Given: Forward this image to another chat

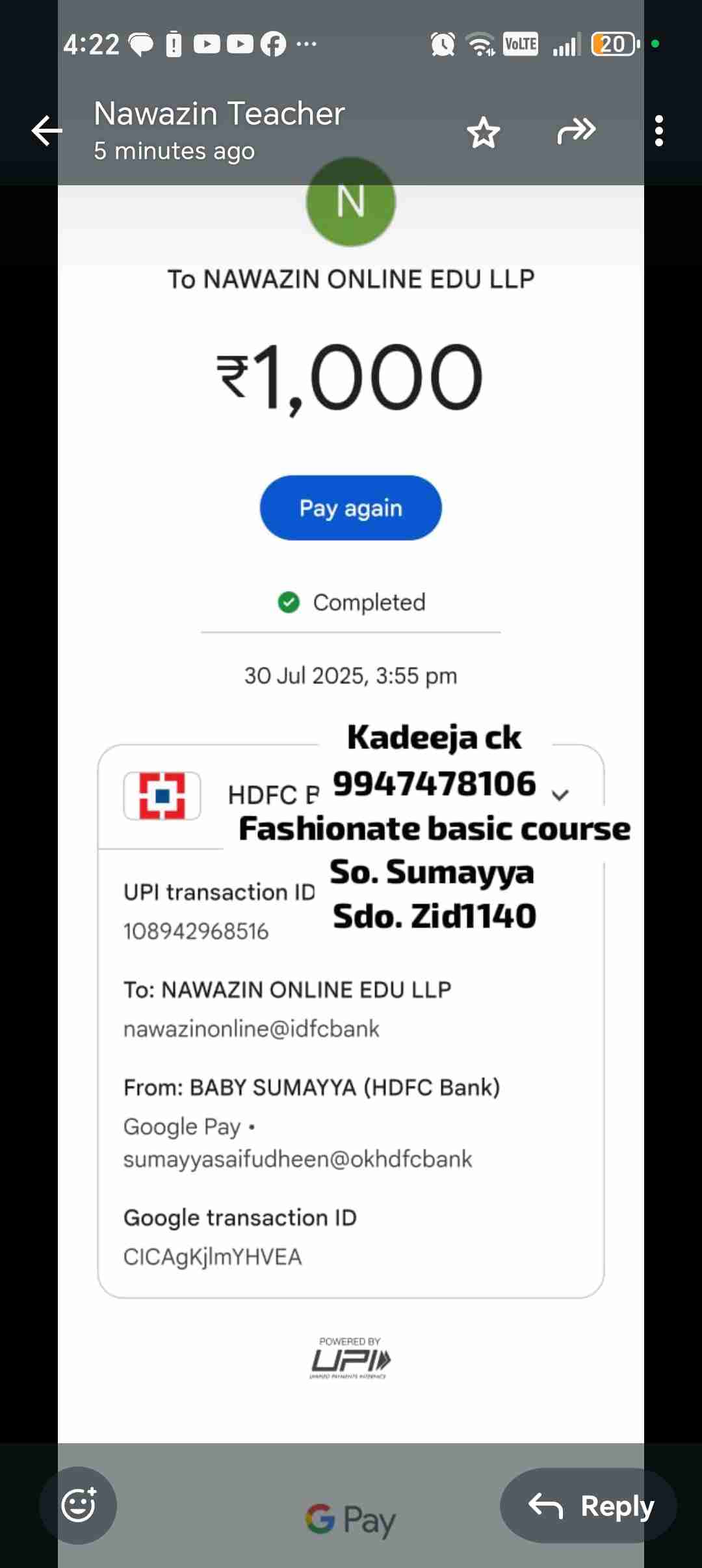Looking at the screenshot, I should point(576,131).
